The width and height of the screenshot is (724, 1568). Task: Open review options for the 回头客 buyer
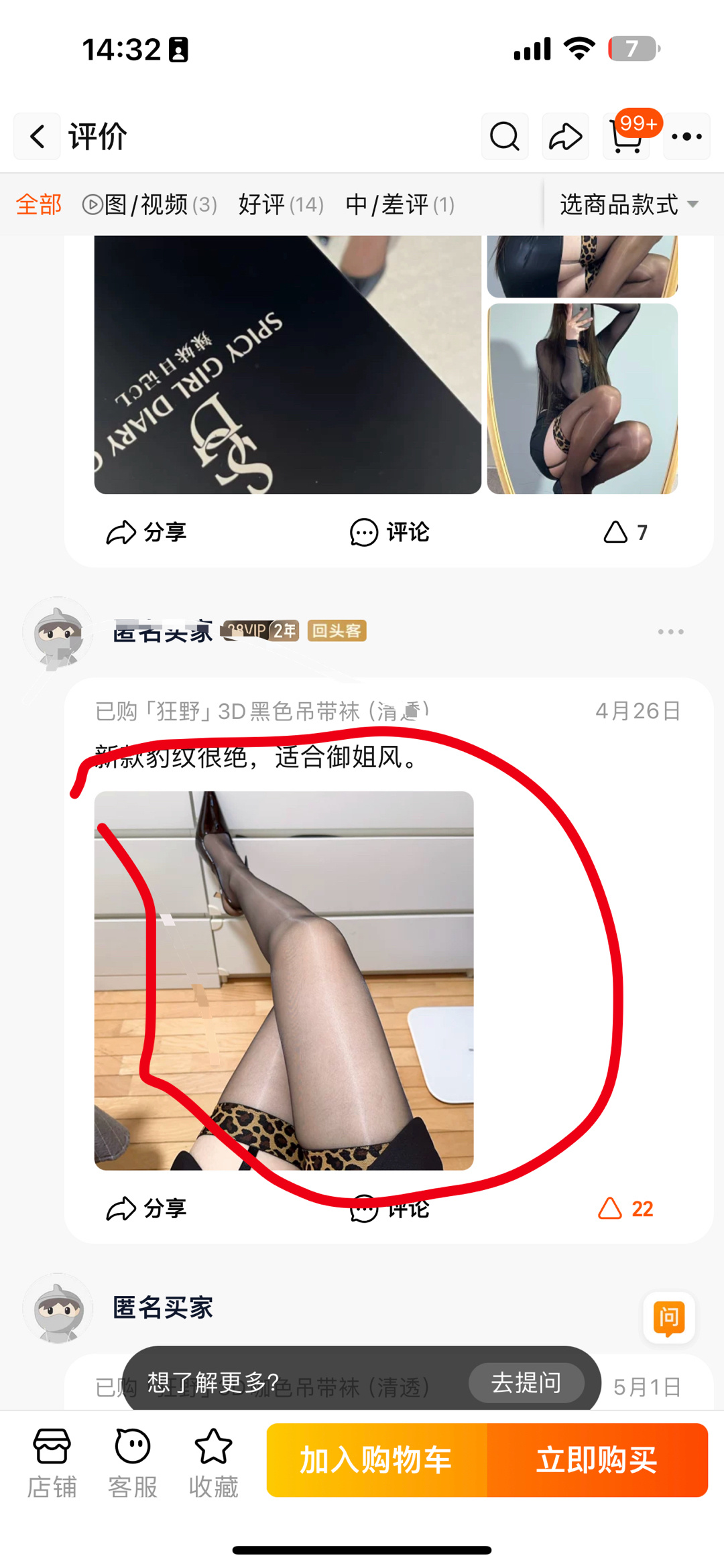(670, 632)
